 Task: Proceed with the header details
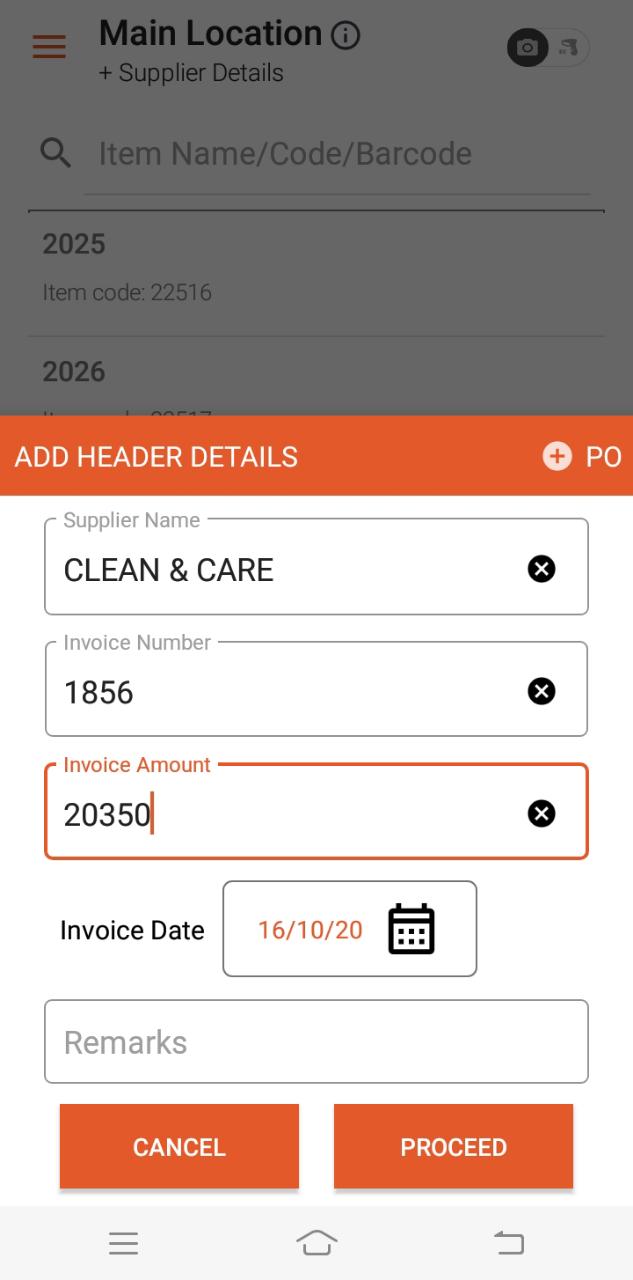(453, 1147)
